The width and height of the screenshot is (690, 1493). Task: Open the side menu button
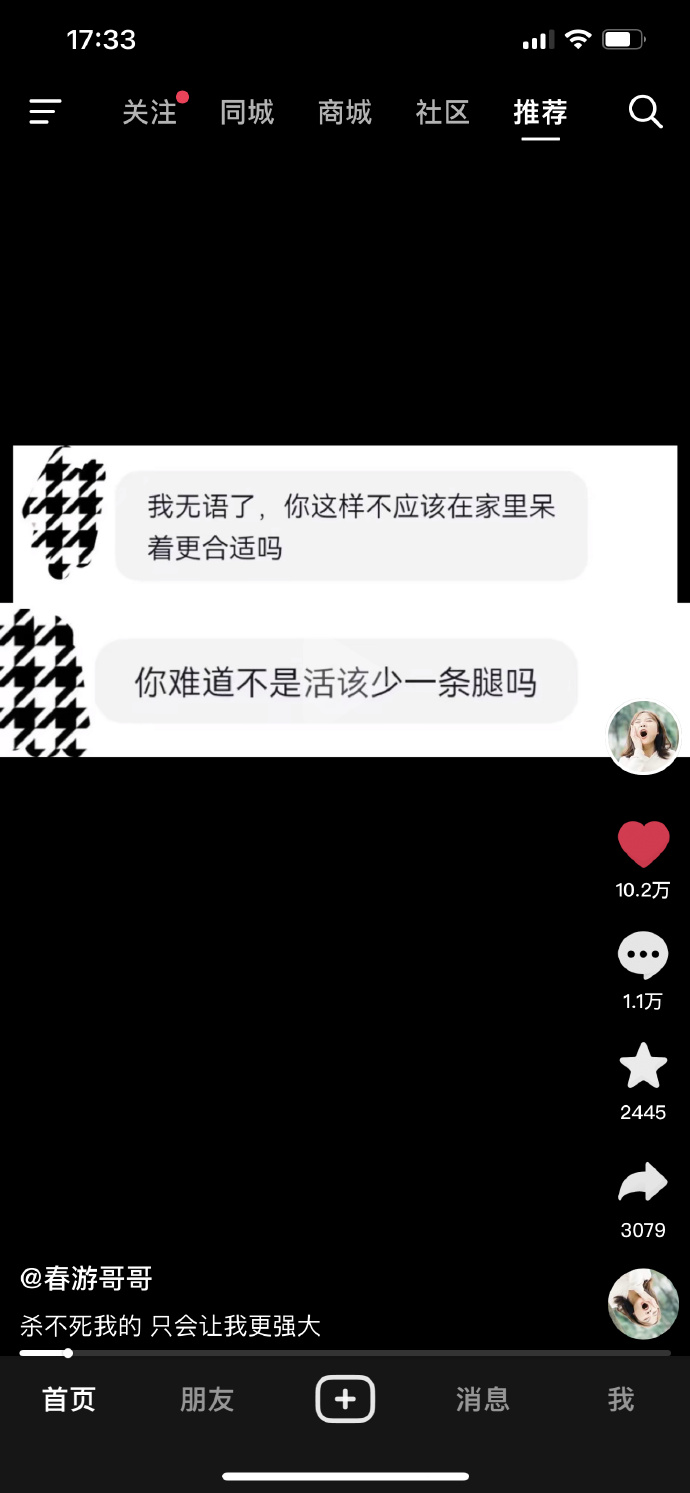click(45, 112)
